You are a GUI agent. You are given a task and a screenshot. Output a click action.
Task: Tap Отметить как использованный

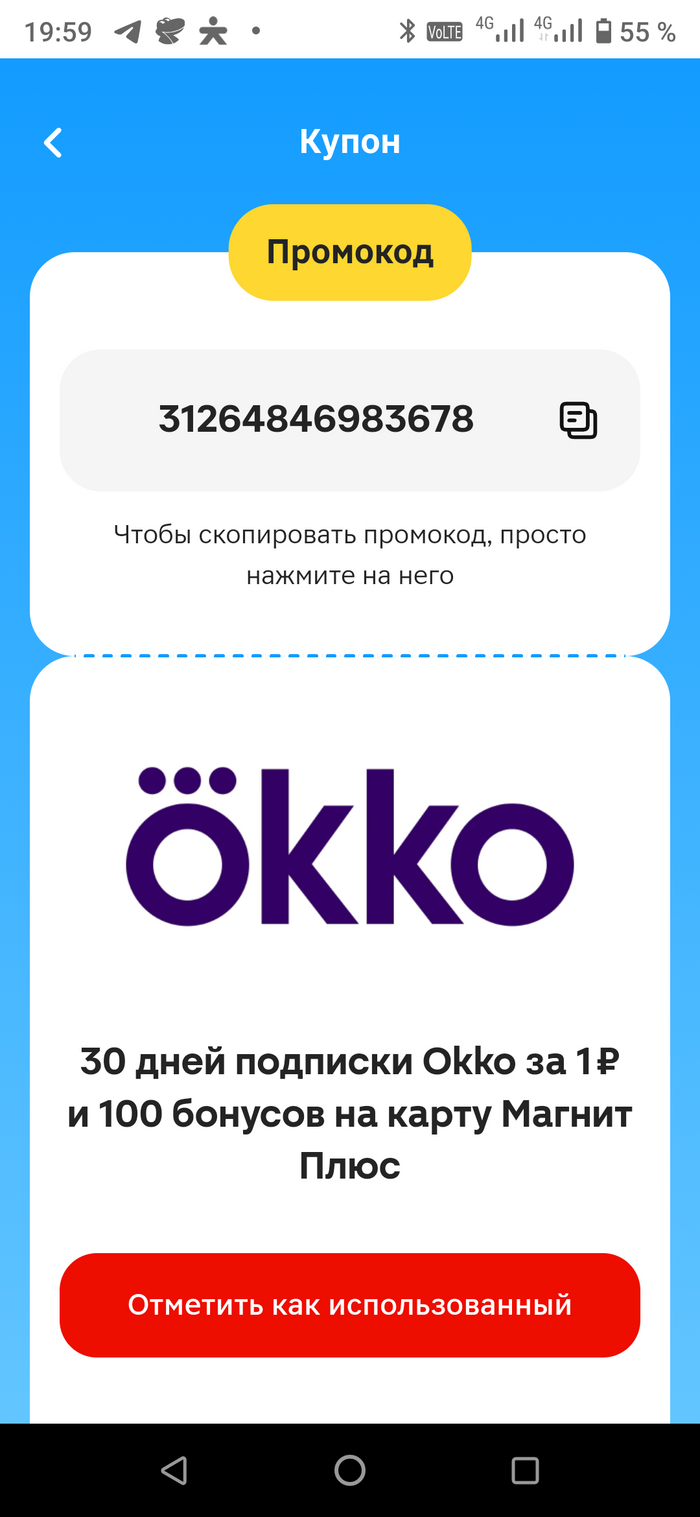click(349, 1304)
